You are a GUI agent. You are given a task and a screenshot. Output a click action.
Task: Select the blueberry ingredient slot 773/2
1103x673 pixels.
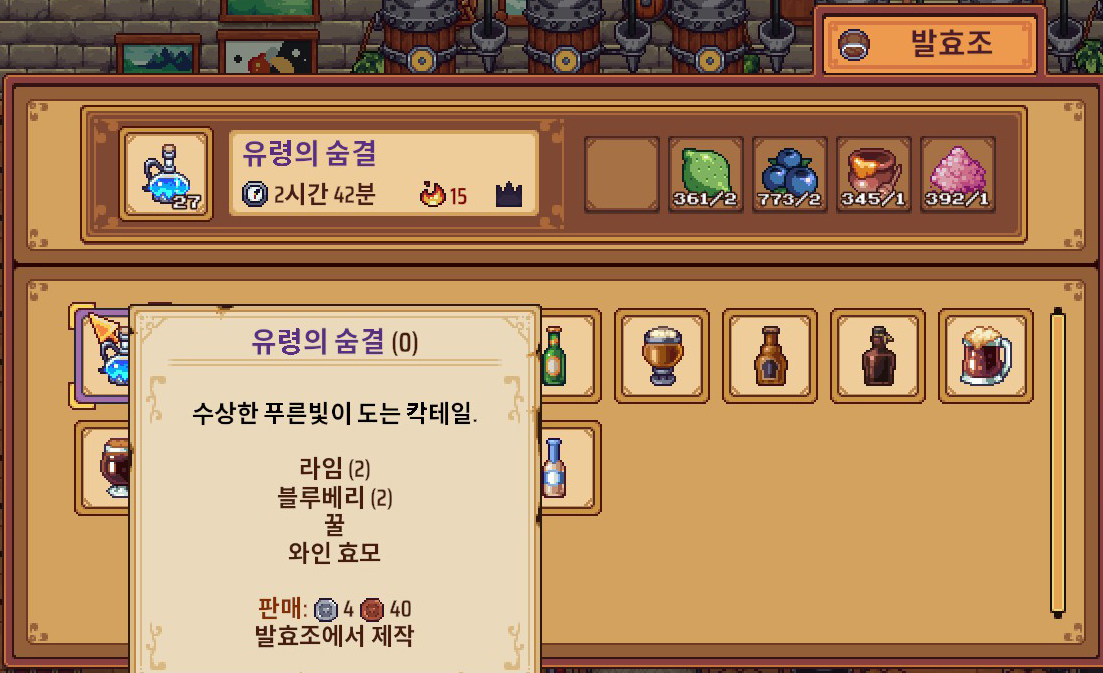click(x=789, y=173)
